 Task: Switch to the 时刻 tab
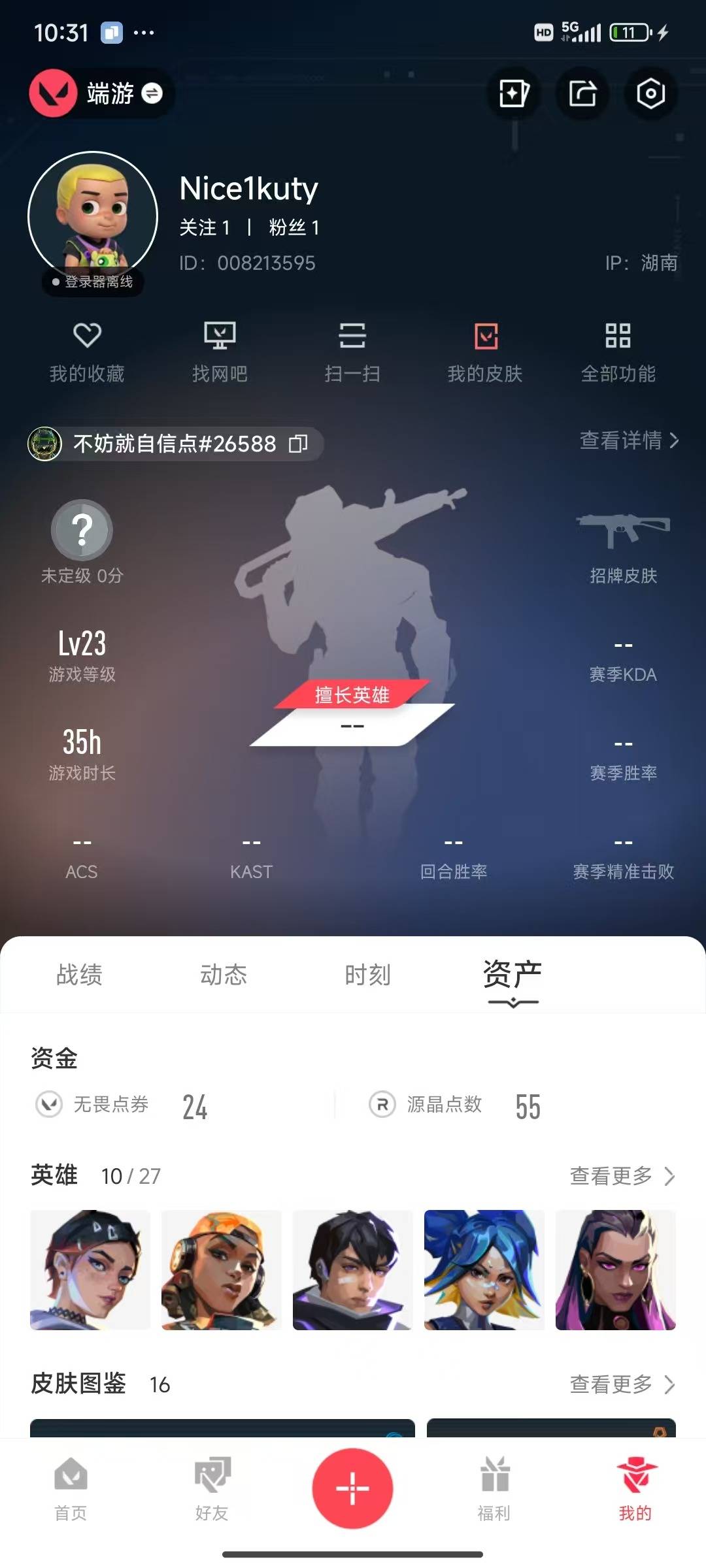coord(367,975)
